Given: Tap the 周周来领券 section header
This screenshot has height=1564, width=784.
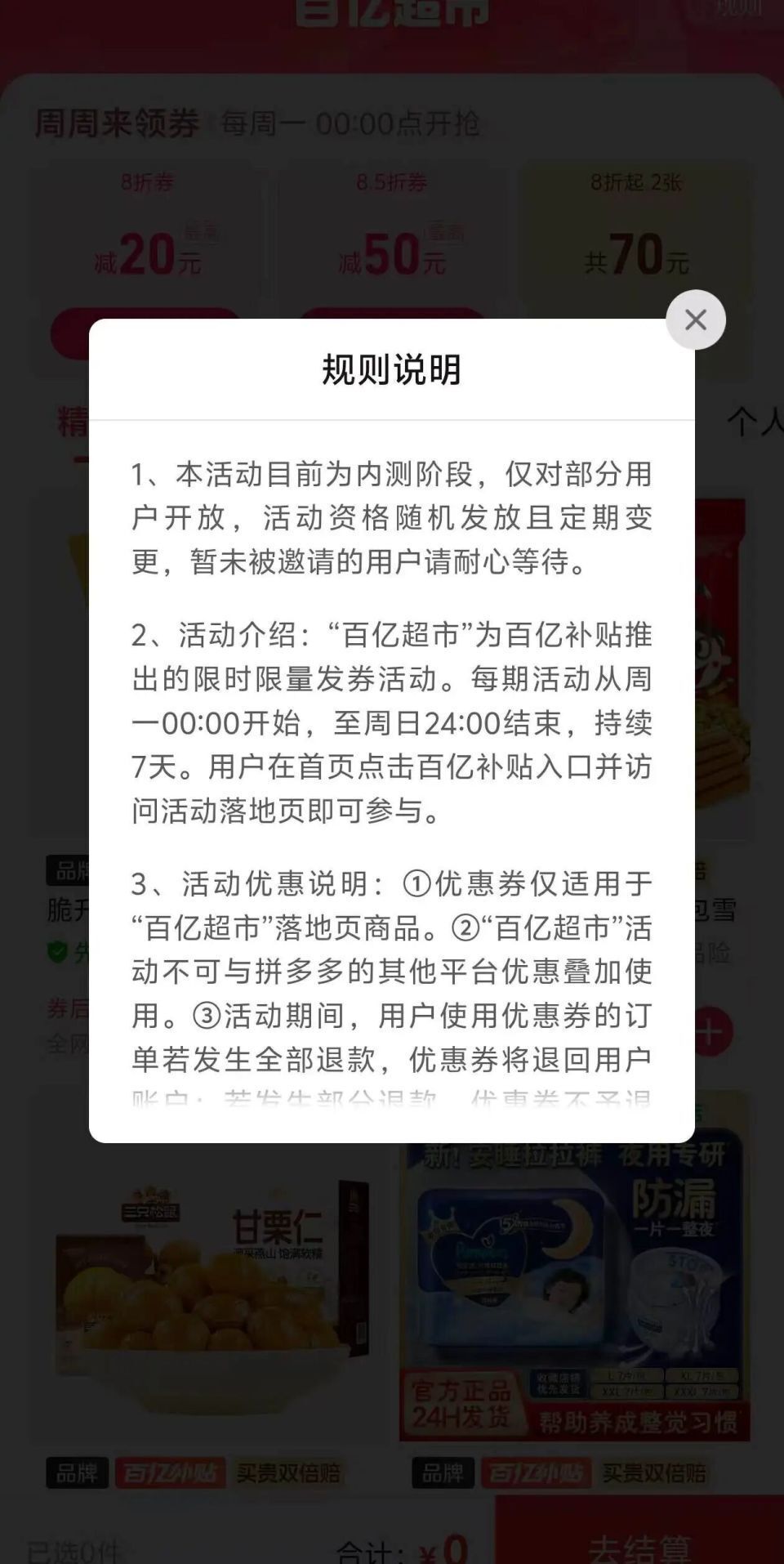Looking at the screenshot, I should point(114,123).
